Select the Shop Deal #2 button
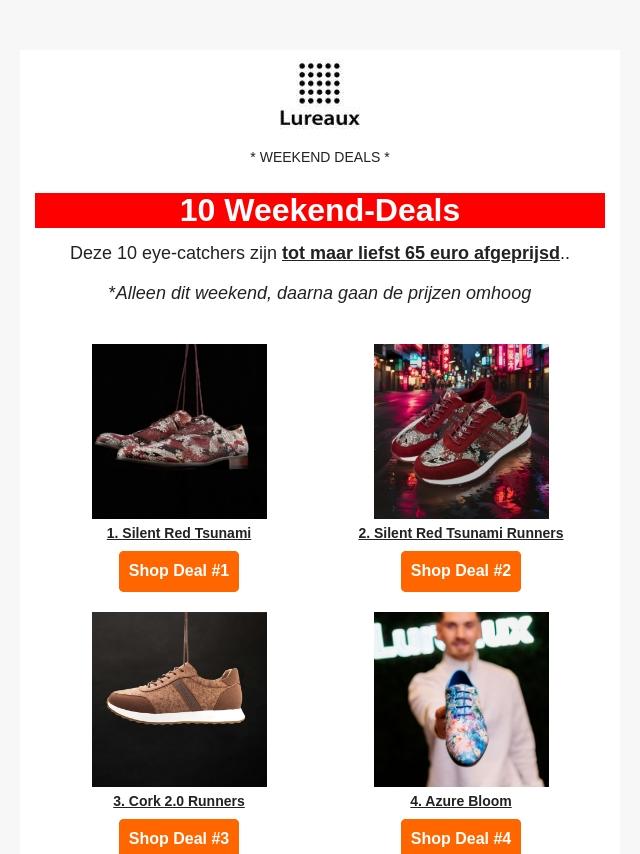 tap(461, 571)
